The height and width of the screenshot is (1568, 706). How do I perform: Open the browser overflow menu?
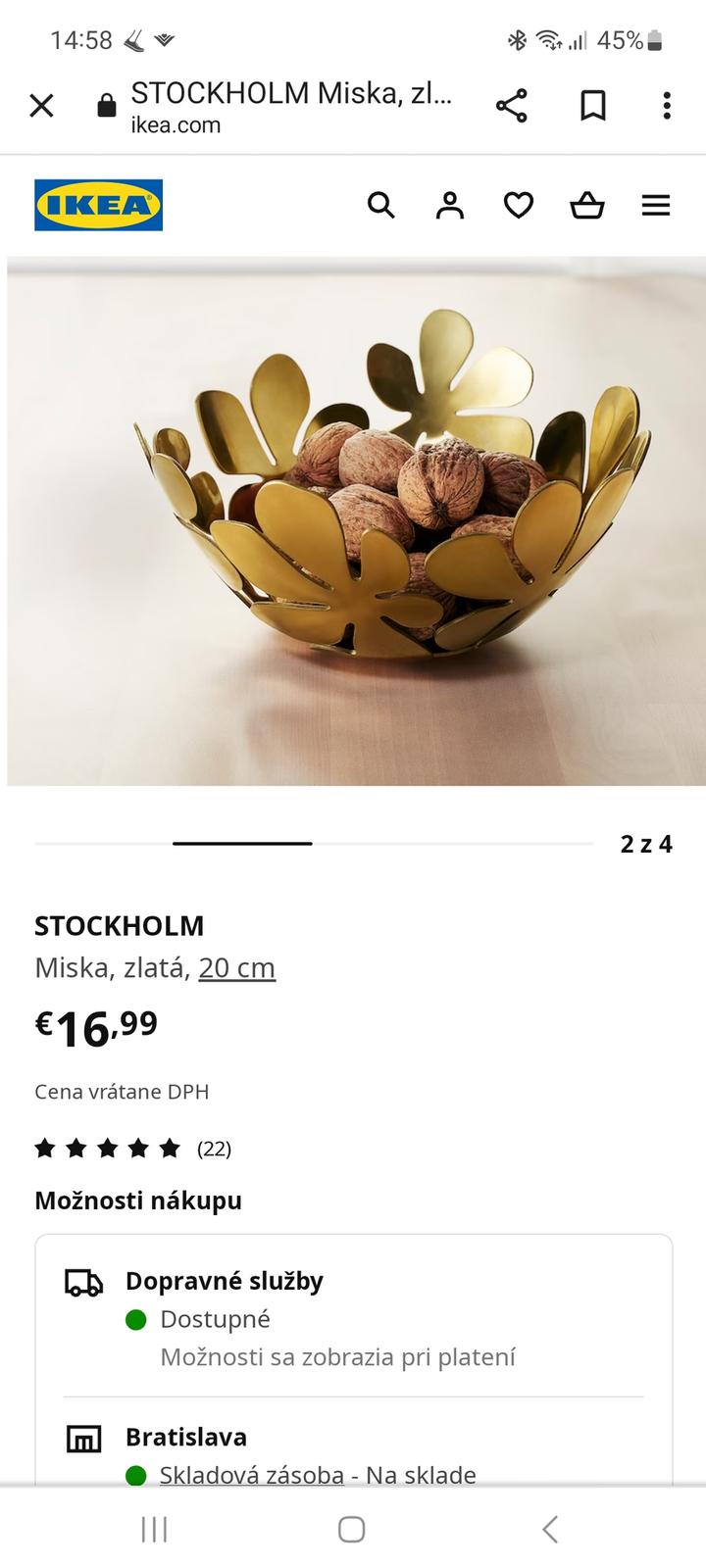coord(667,105)
